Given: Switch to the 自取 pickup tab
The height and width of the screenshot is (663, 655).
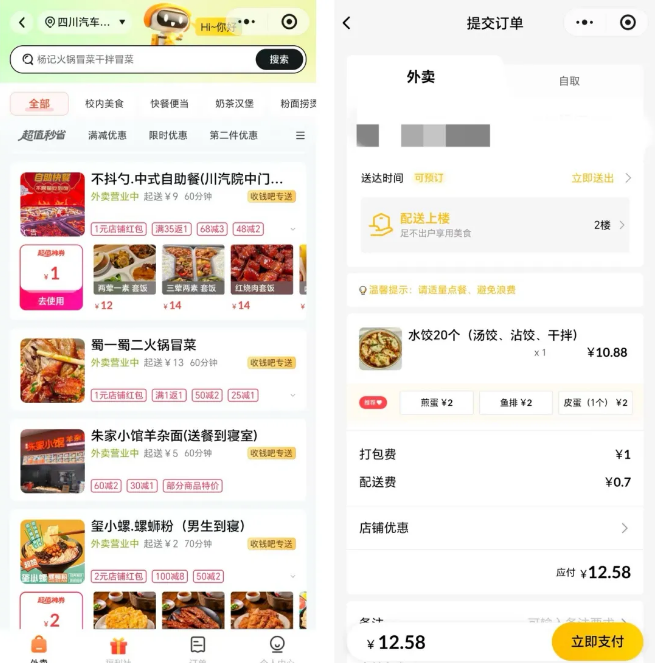Looking at the screenshot, I should coord(569,81).
